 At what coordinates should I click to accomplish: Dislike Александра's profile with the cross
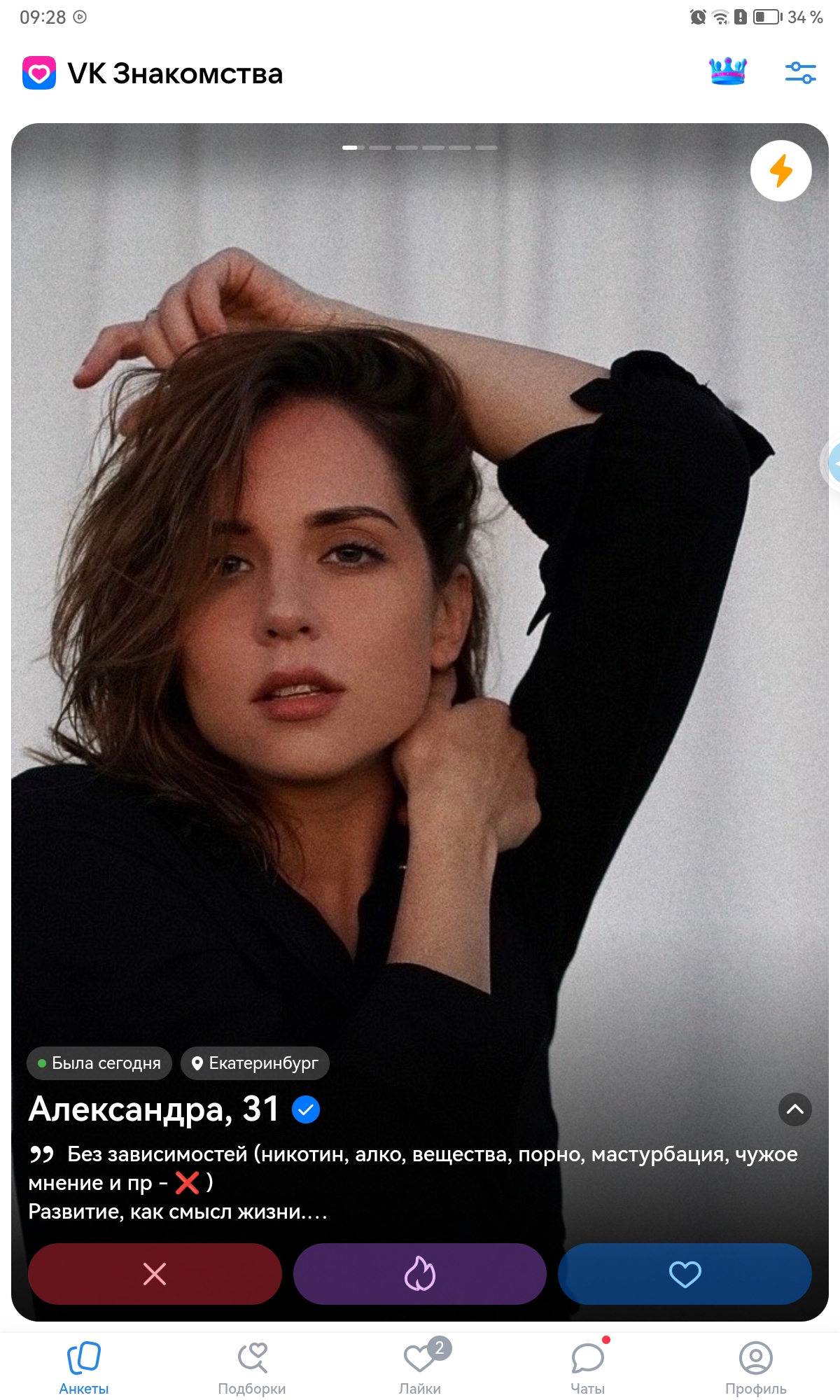click(155, 1273)
